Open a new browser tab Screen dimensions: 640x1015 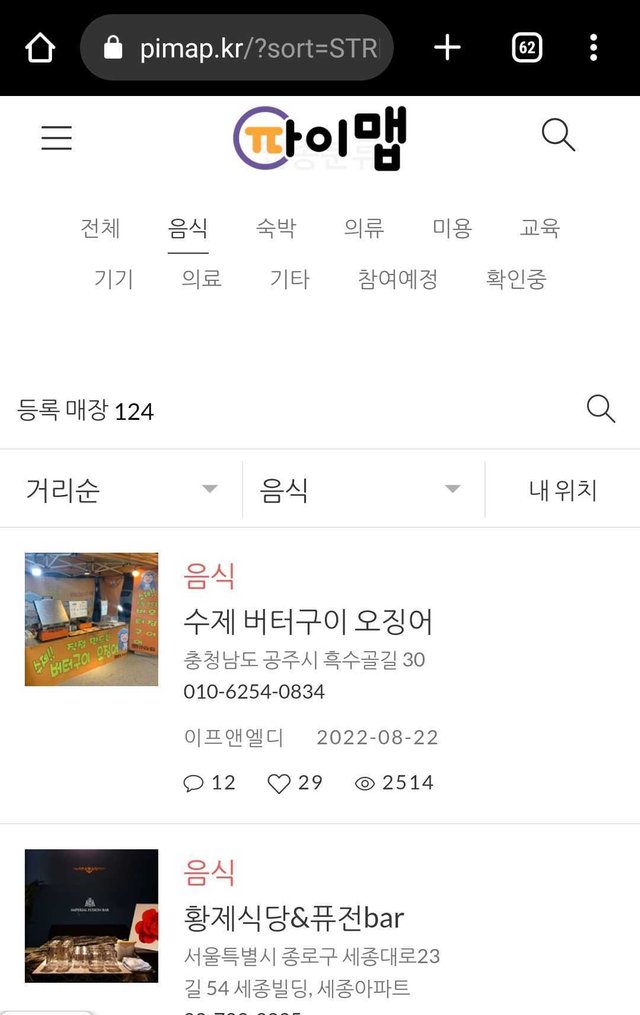click(447, 47)
